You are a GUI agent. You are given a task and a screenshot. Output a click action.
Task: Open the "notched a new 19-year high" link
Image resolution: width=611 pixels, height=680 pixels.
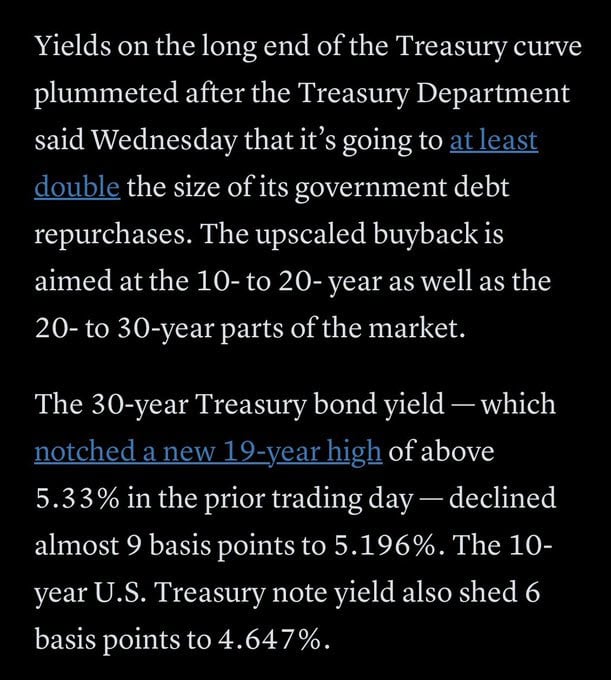(208, 451)
